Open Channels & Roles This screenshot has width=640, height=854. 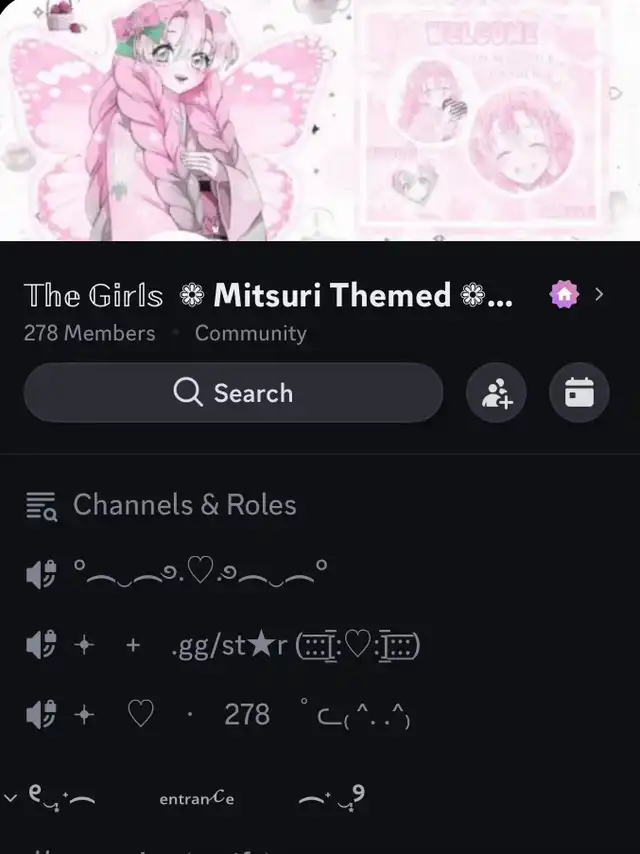click(x=184, y=505)
